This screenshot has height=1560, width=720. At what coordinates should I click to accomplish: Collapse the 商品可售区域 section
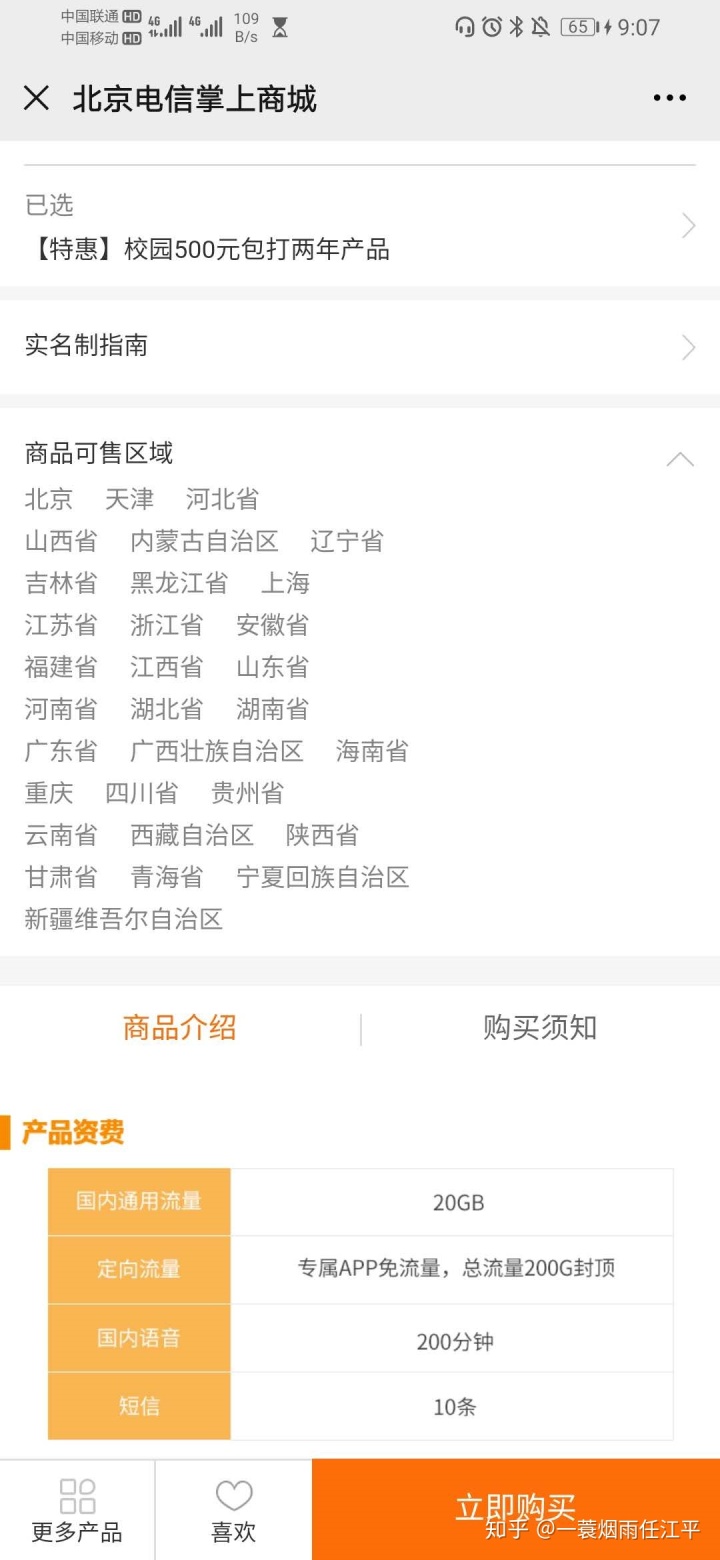point(680,458)
